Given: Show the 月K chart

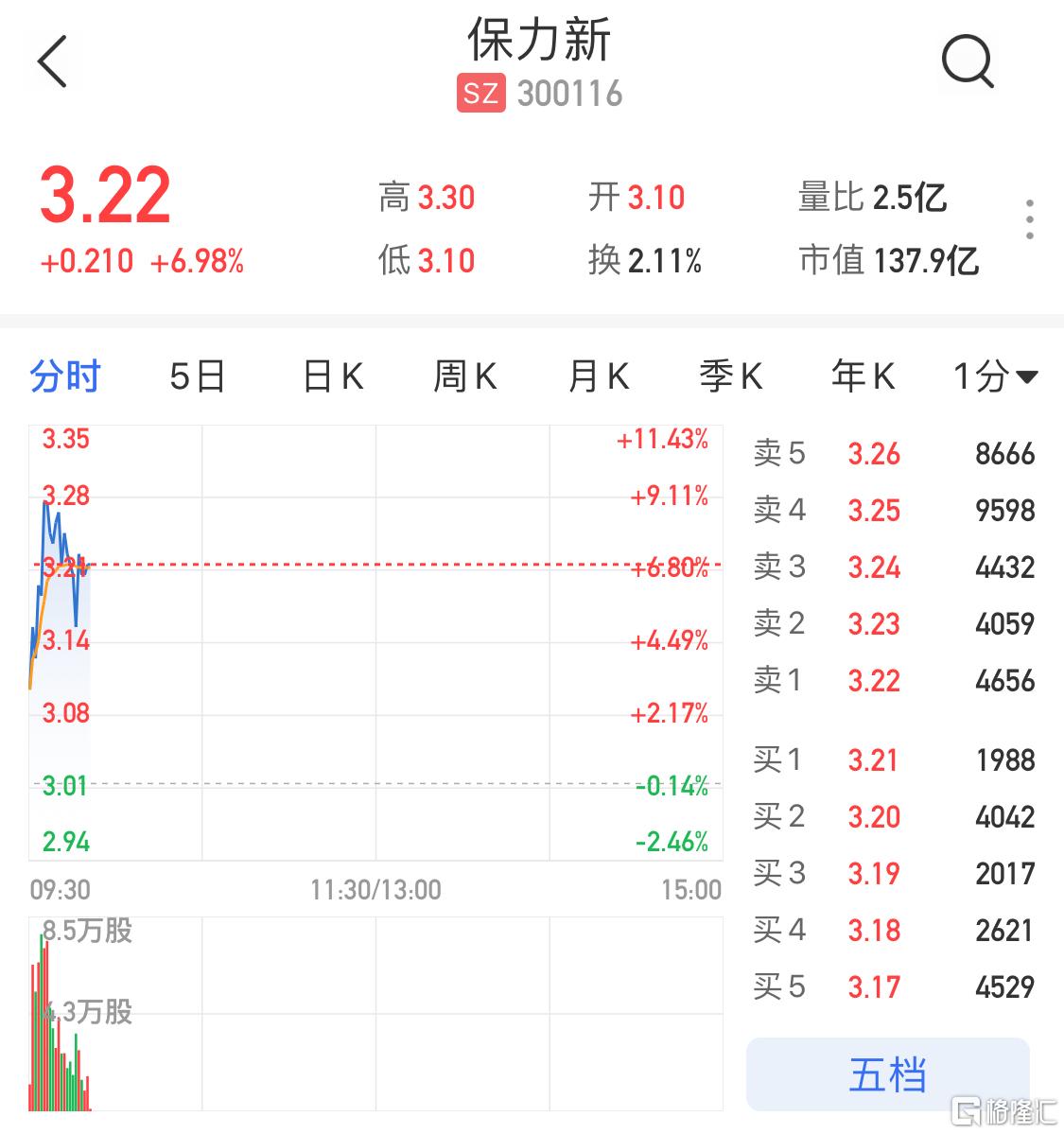Looking at the screenshot, I should point(598,376).
